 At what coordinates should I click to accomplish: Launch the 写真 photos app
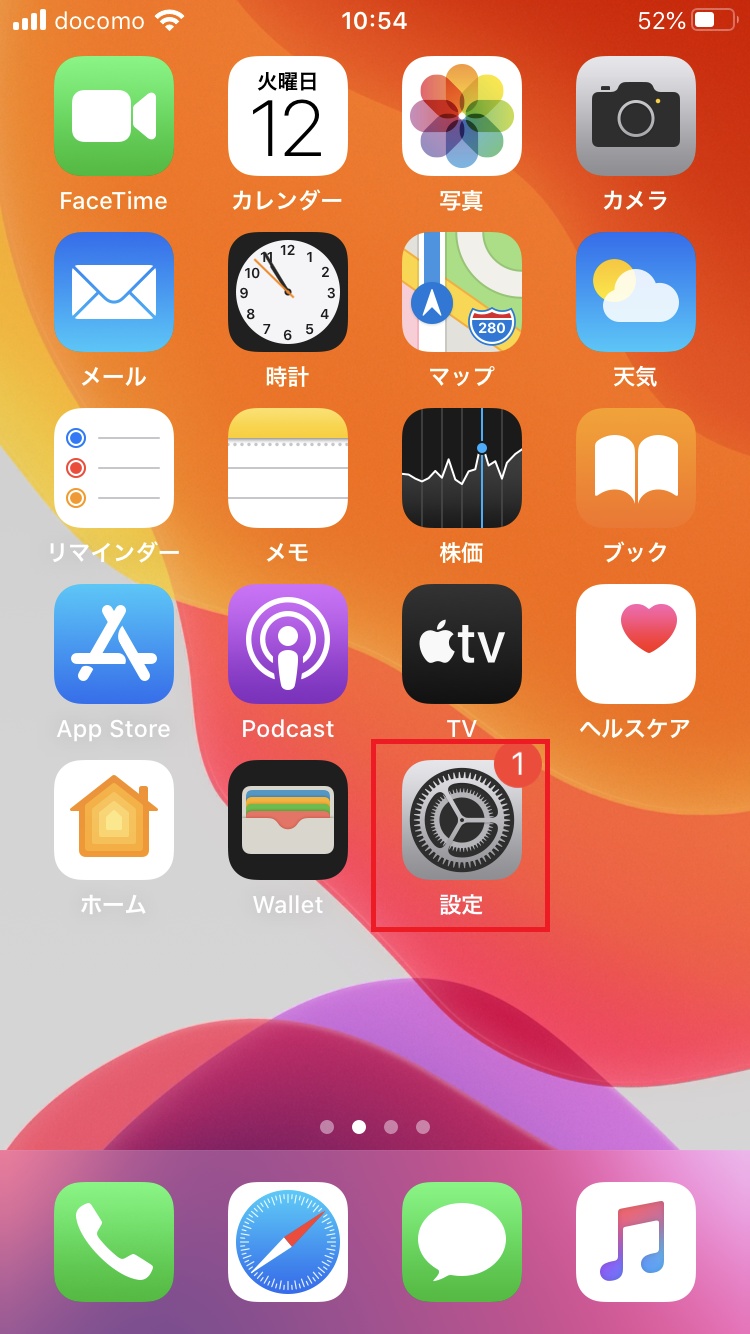coord(461,115)
